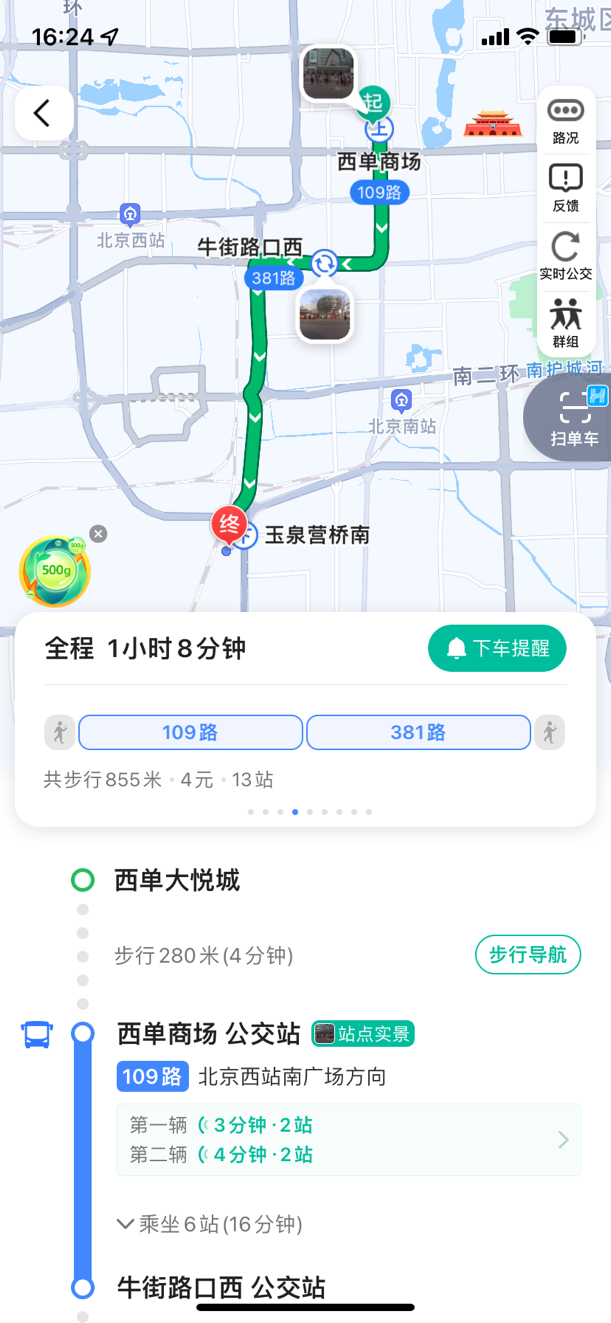
Task: Show traffic conditions via 路况
Action: click(x=566, y=121)
